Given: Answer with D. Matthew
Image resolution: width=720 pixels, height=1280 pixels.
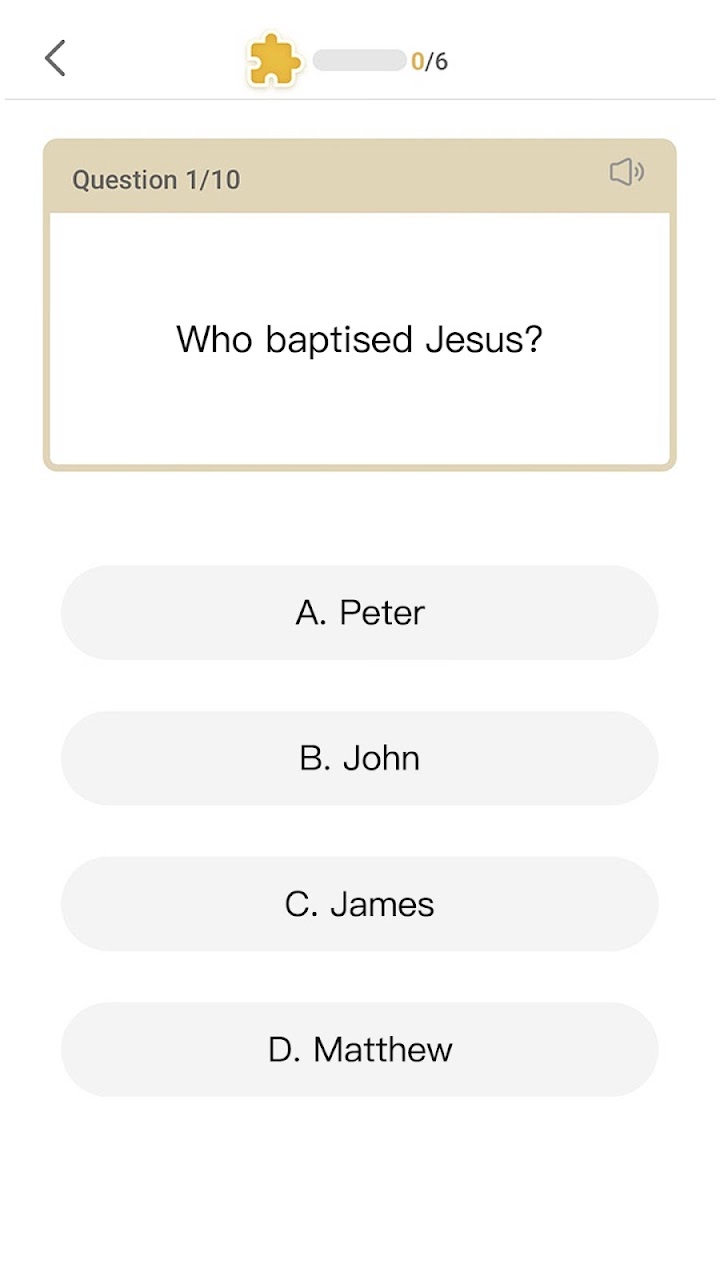Looking at the screenshot, I should [360, 1049].
